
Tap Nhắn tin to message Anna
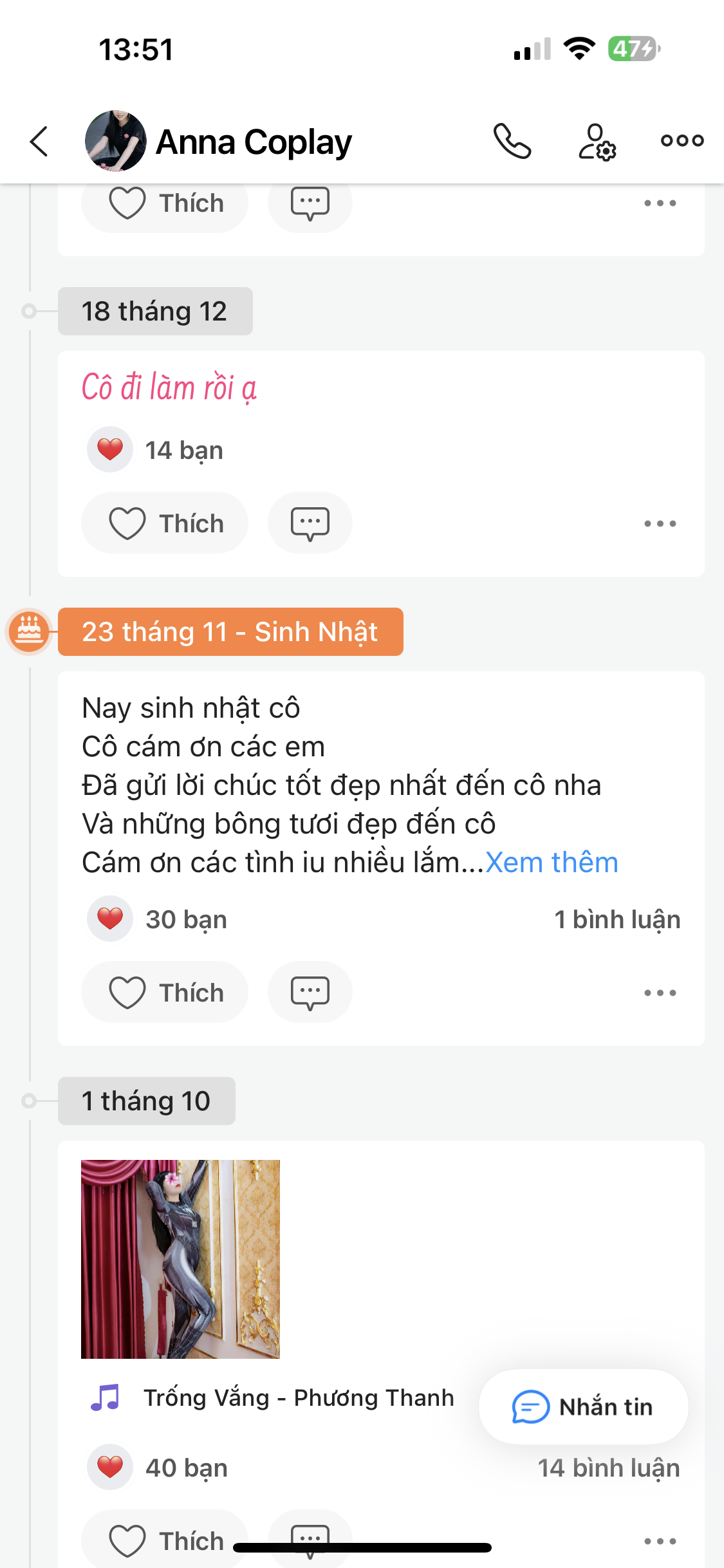584,1407
